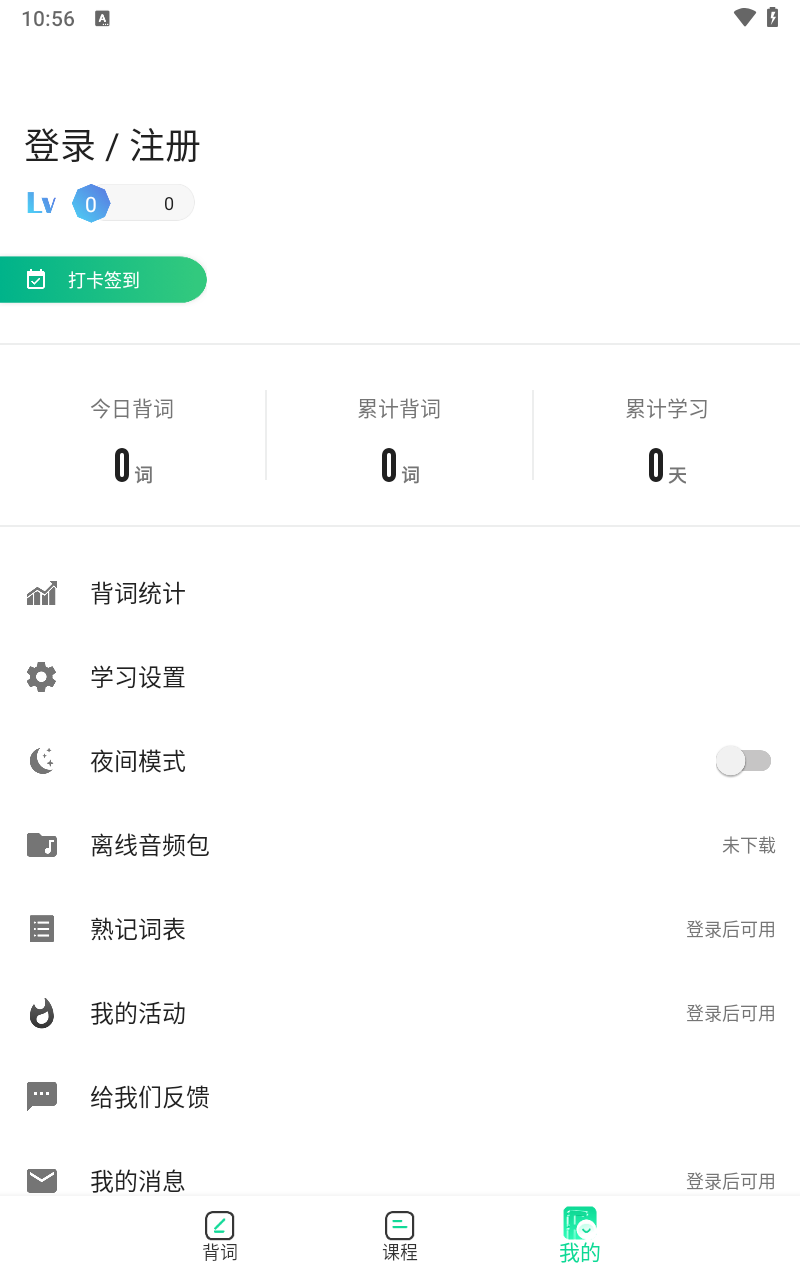Switch to the 课程 tab
800x1280 pixels.
click(x=400, y=1236)
